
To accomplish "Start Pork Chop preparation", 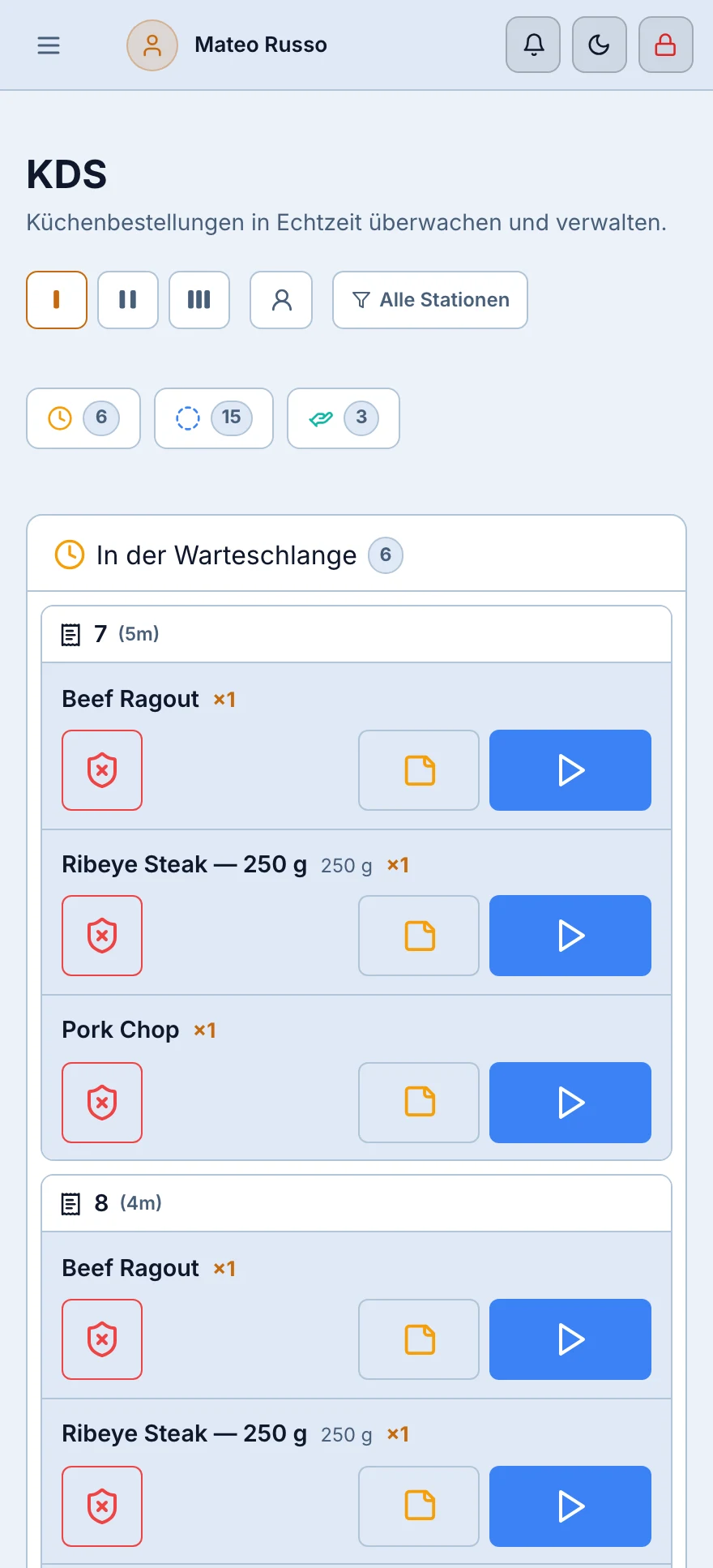I will click(570, 1103).
